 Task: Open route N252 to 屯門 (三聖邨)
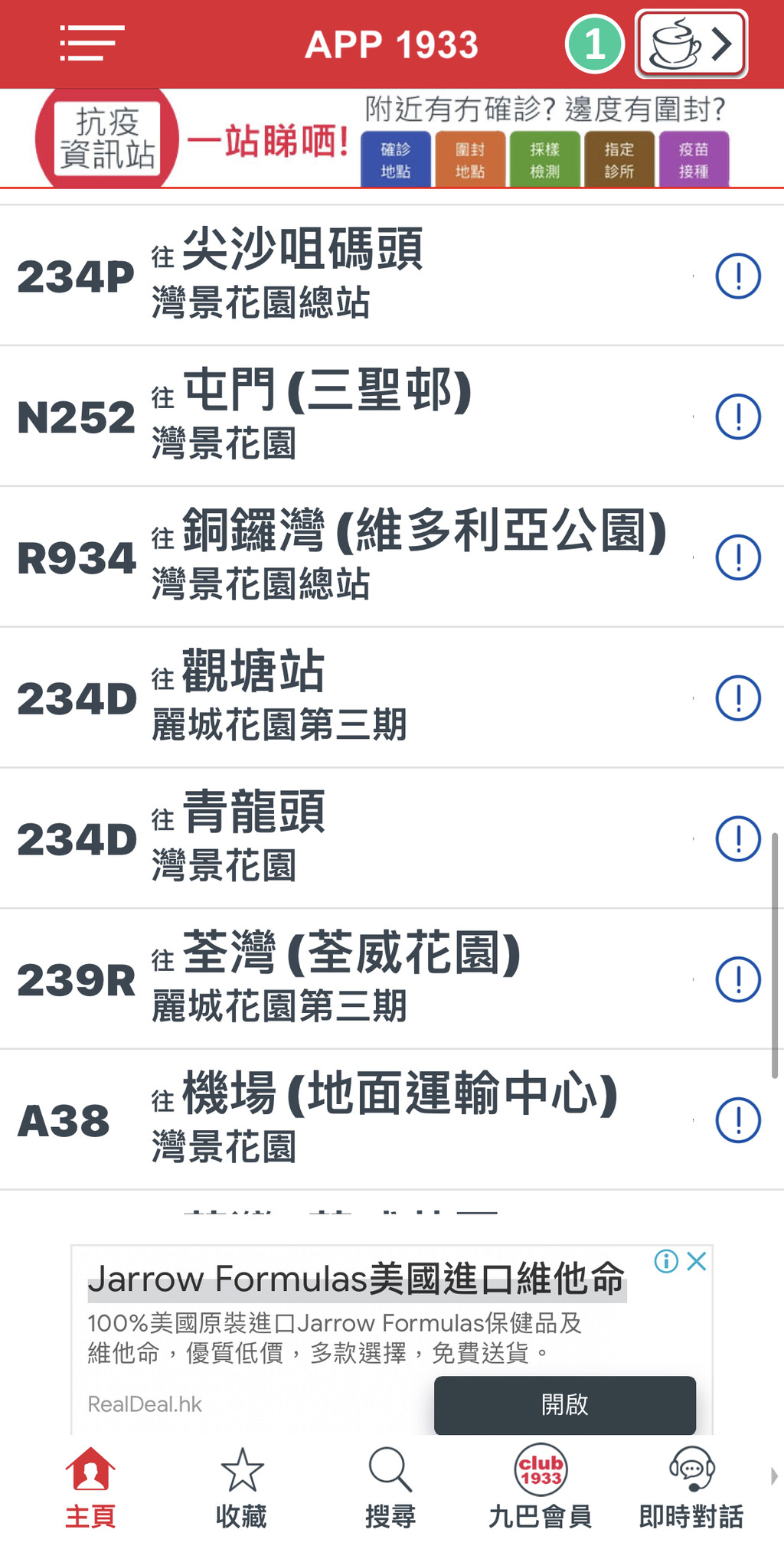[392, 416]
